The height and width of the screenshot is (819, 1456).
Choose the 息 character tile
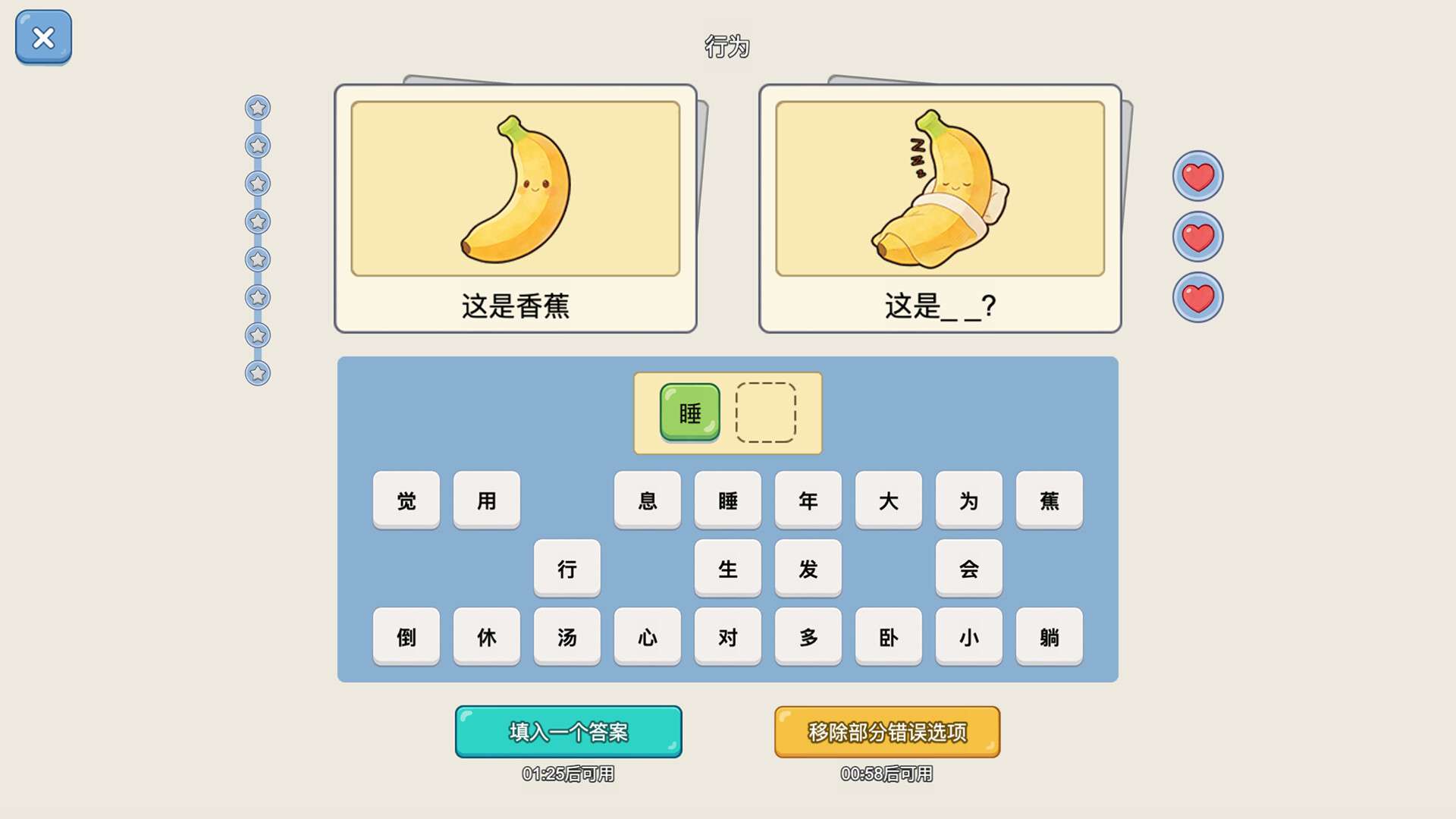(x=648, y=500)
